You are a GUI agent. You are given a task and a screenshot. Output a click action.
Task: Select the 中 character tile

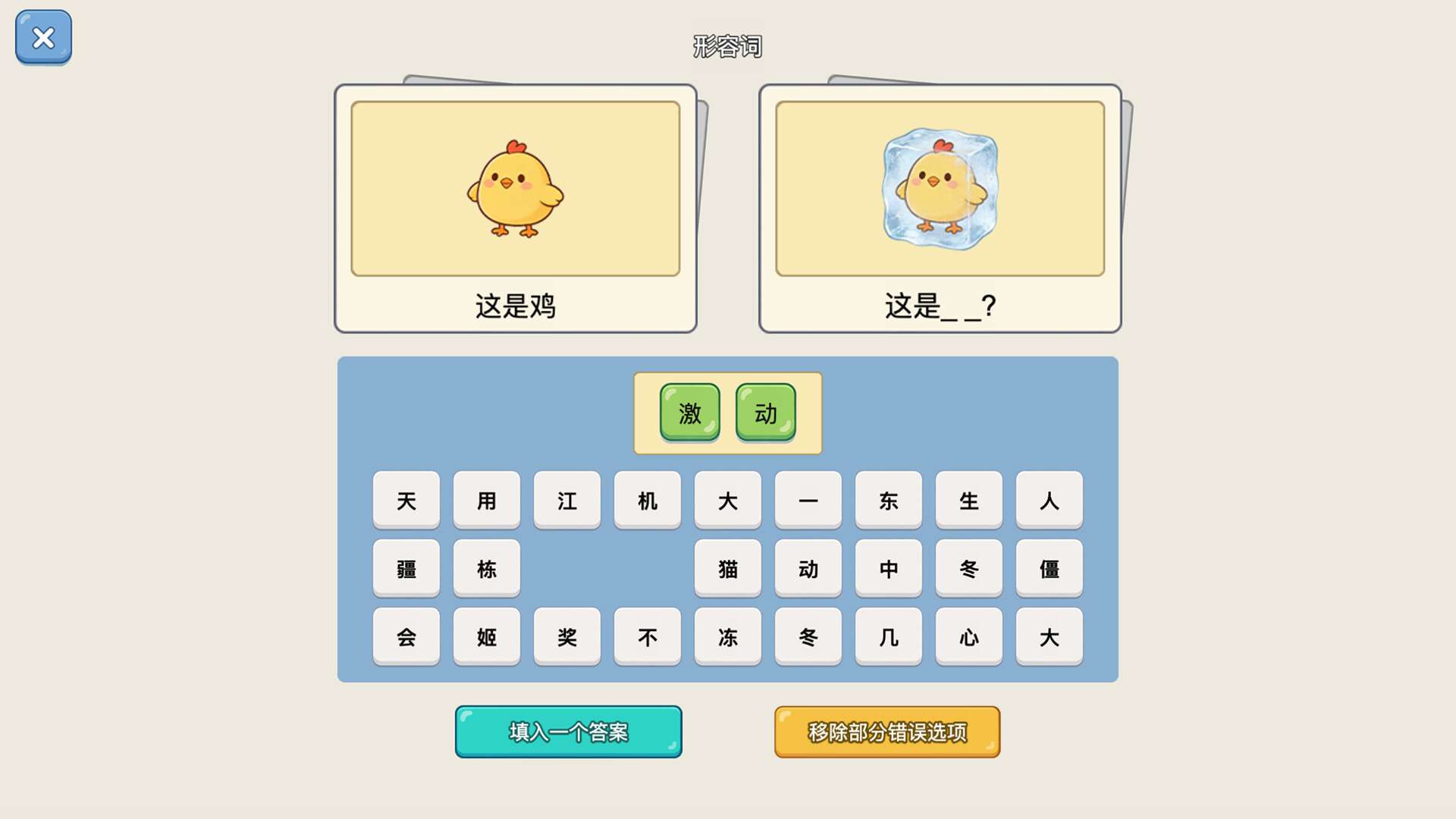pos(888,569)
